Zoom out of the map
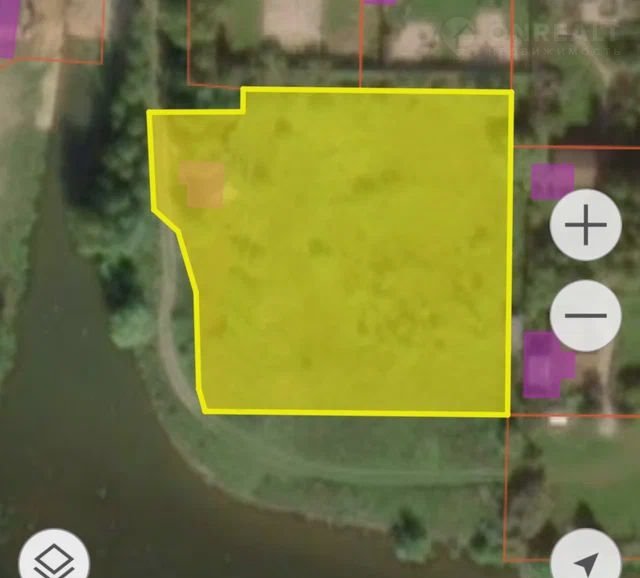Image resolution: width=640 pixels, height=578 pixels. pyautogui.click(x=586, y=315)
